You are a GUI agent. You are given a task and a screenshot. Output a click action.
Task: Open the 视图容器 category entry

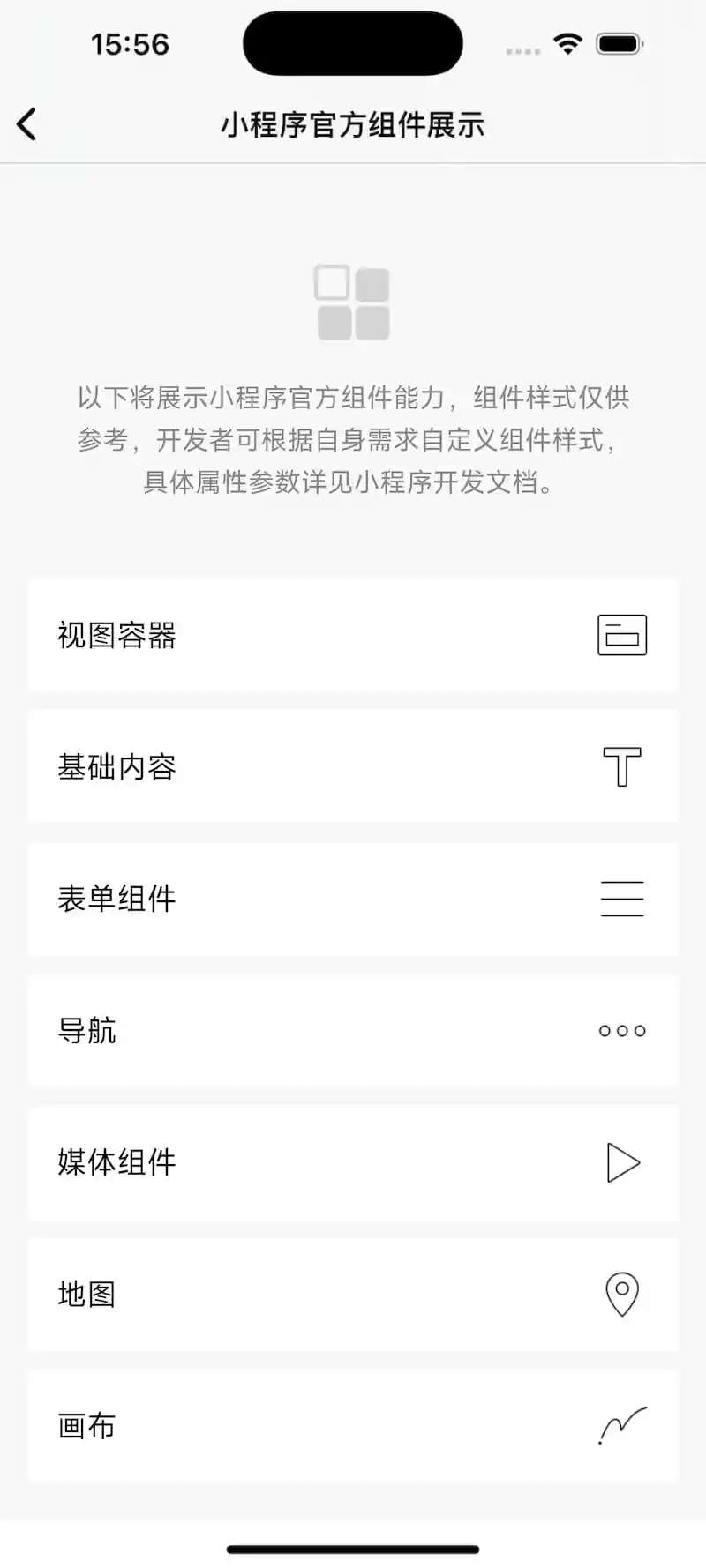[x=353, y=634]
